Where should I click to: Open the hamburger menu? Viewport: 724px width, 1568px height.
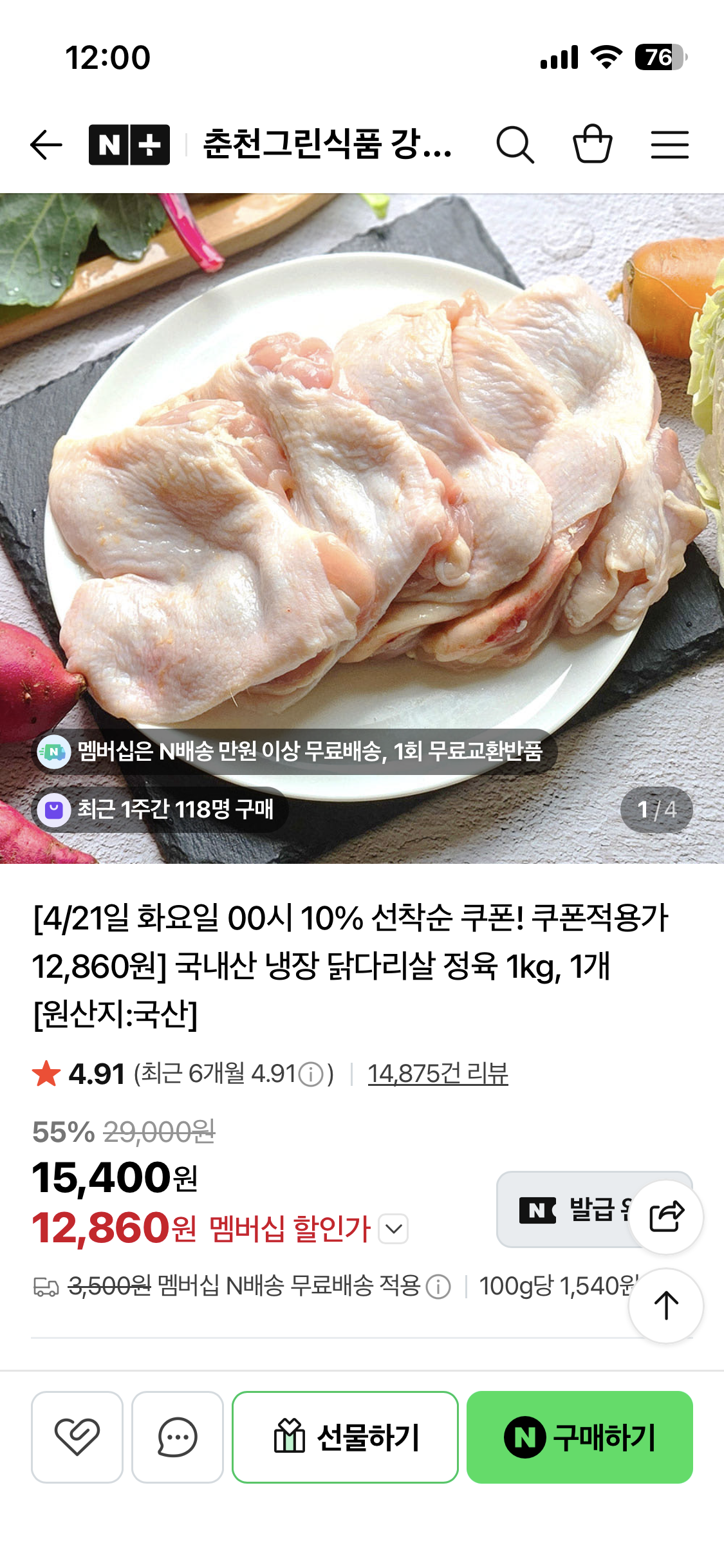click(670, 144)
